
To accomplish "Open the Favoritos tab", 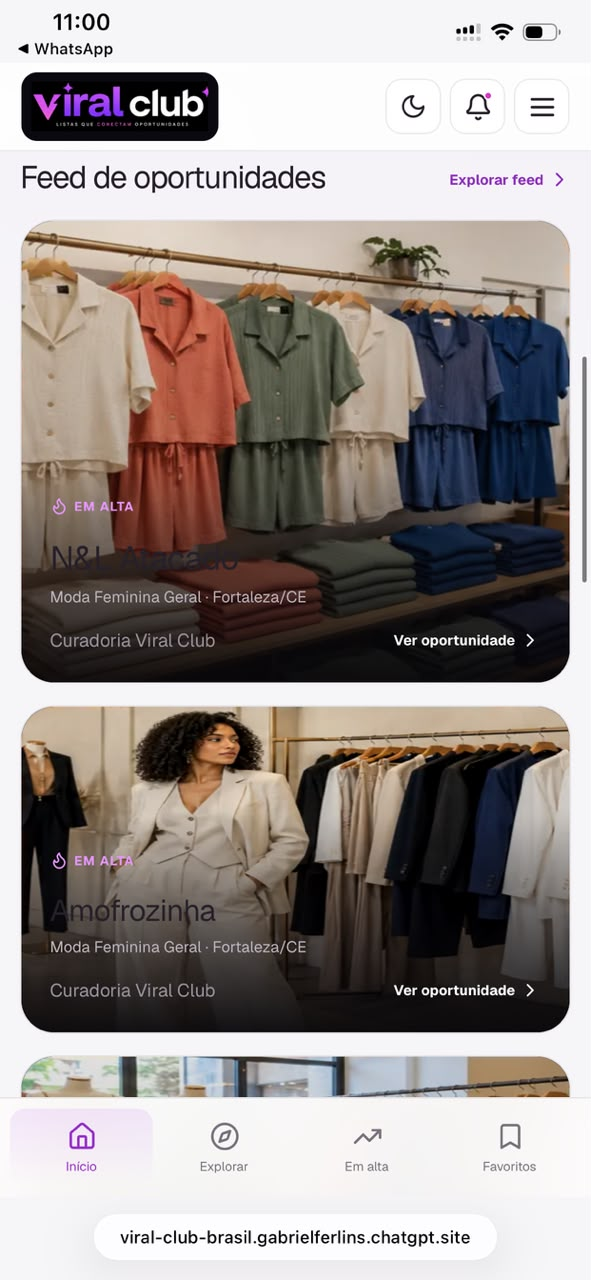I will tap(509, 1147).
